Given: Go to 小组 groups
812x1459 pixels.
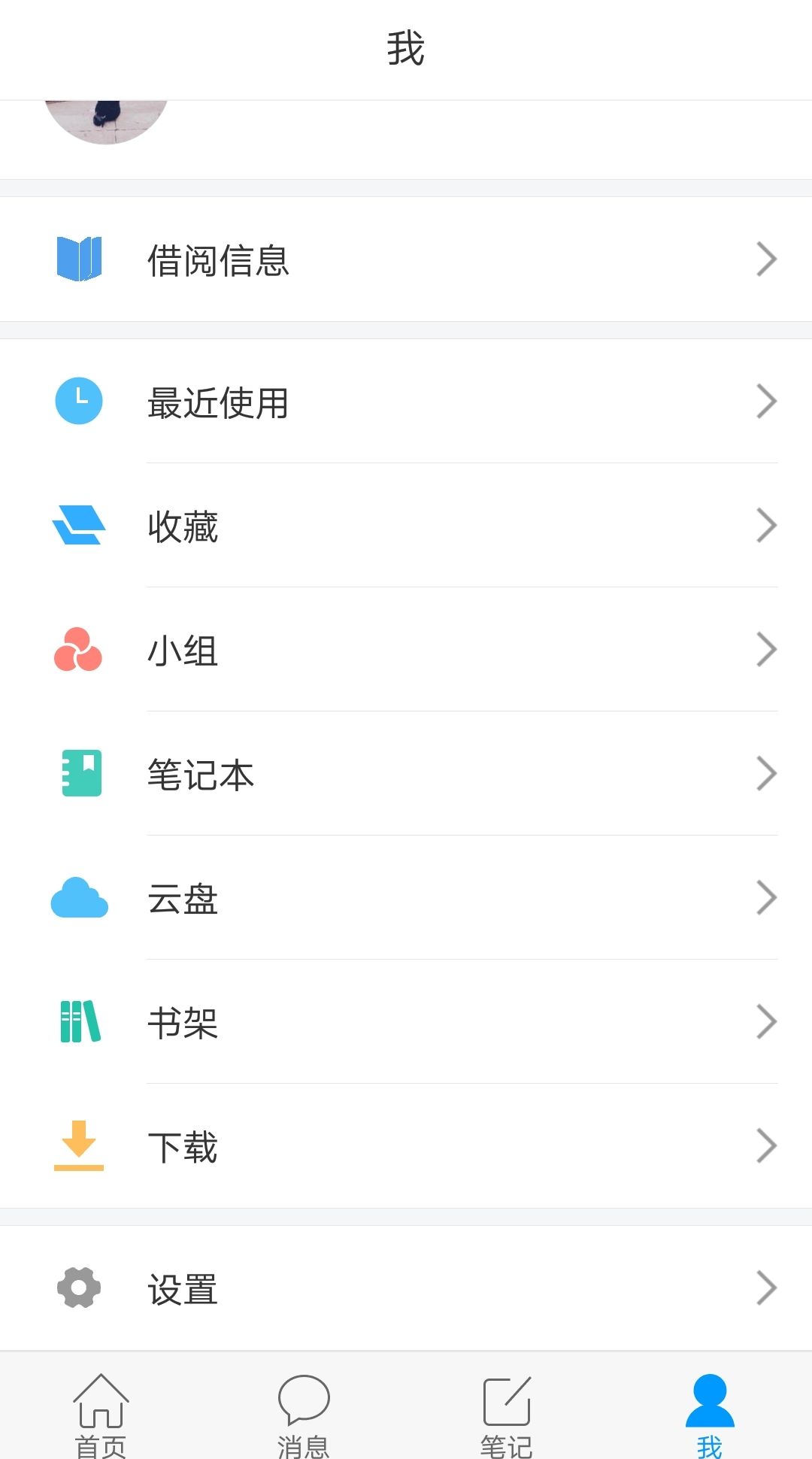Looking at the screenshot, I should (406, 650).
